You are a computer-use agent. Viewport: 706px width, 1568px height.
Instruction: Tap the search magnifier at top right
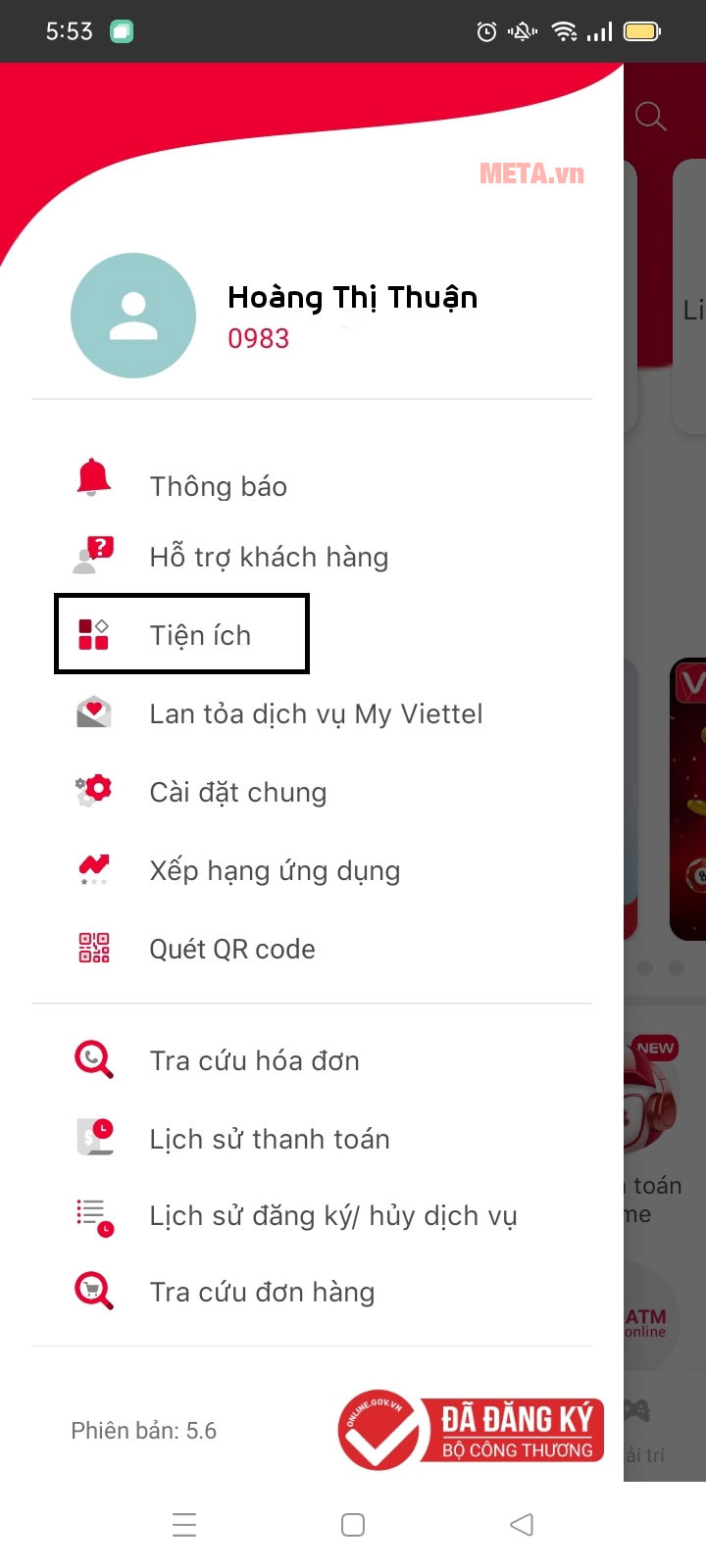coord(650,117)
